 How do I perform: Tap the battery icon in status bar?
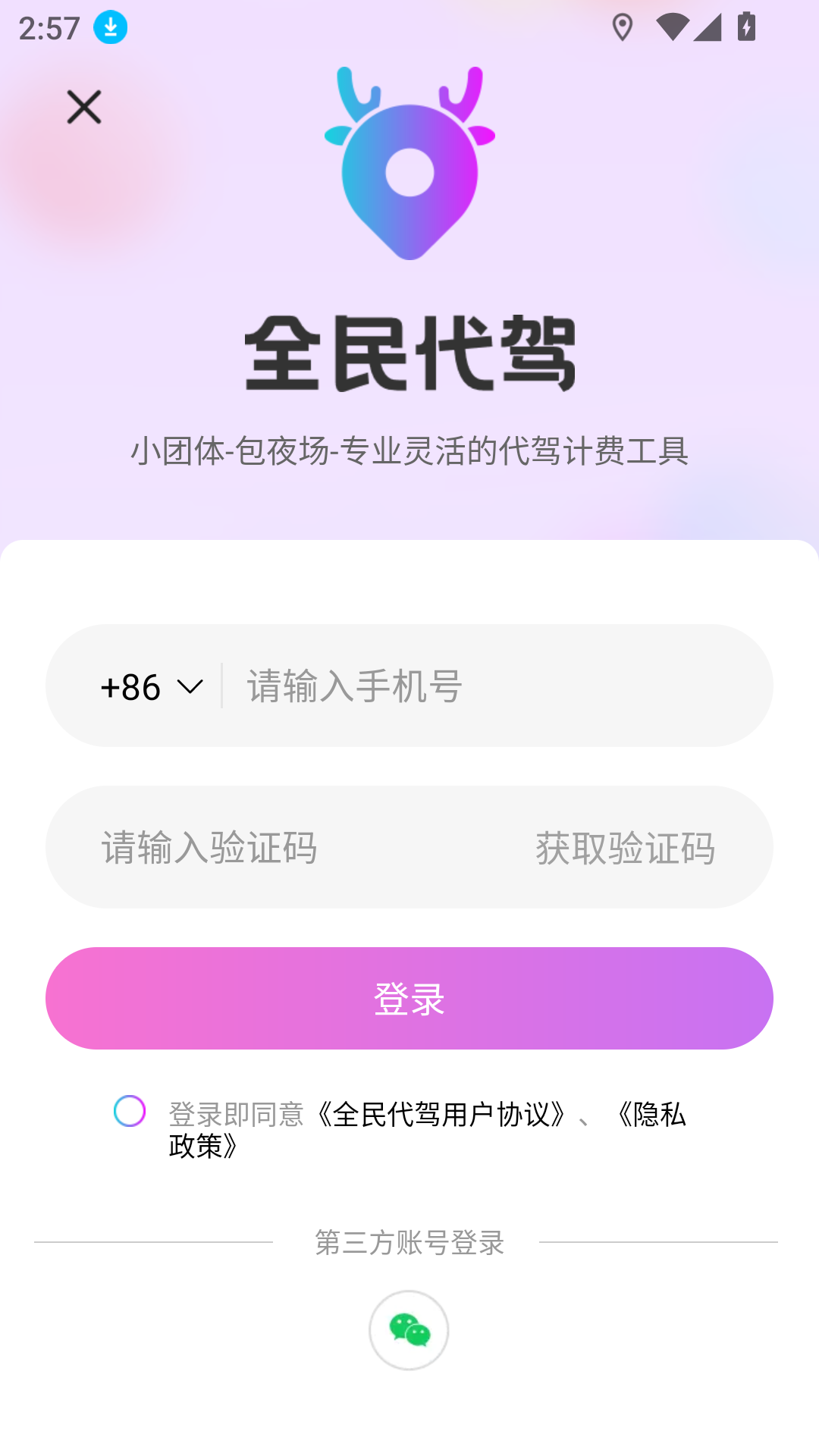[x=745, y=28]
